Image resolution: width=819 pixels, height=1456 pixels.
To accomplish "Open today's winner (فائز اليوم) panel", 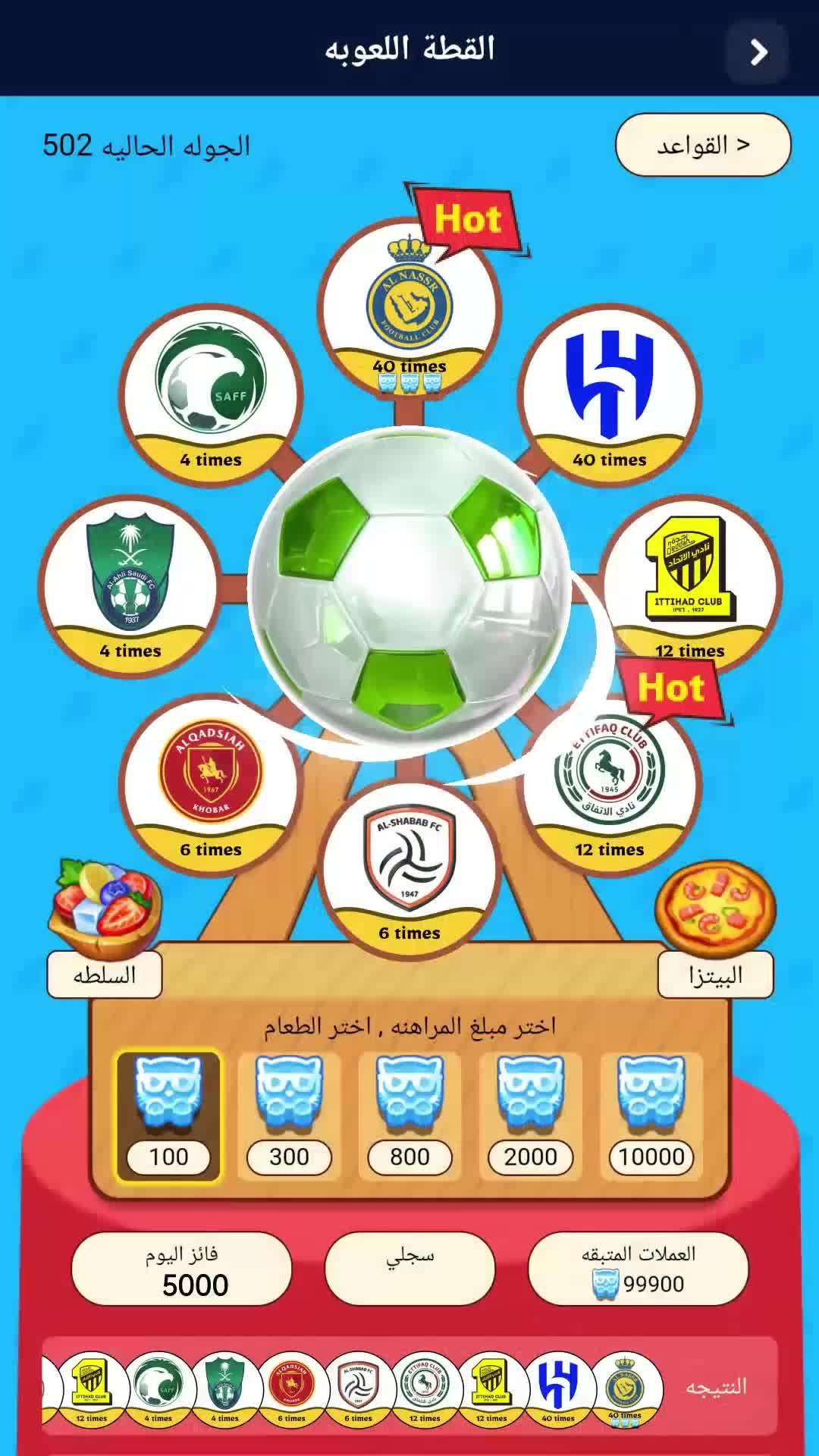I will [x=182, y=1269].
